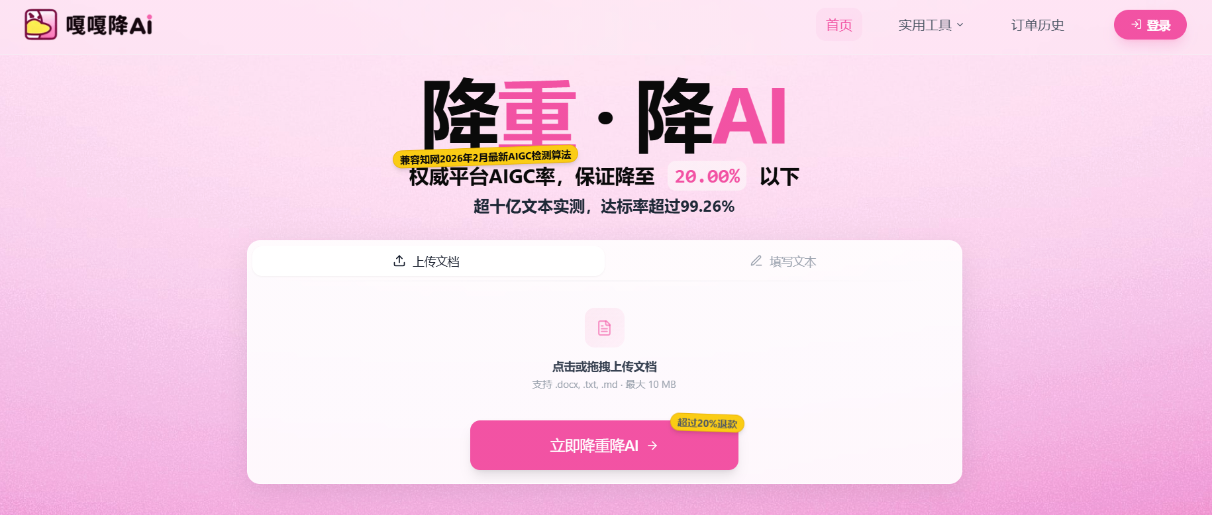Switch to the 上传文档 tab
The width and height of the screenshot is (1212, 515).
[428, 261]
